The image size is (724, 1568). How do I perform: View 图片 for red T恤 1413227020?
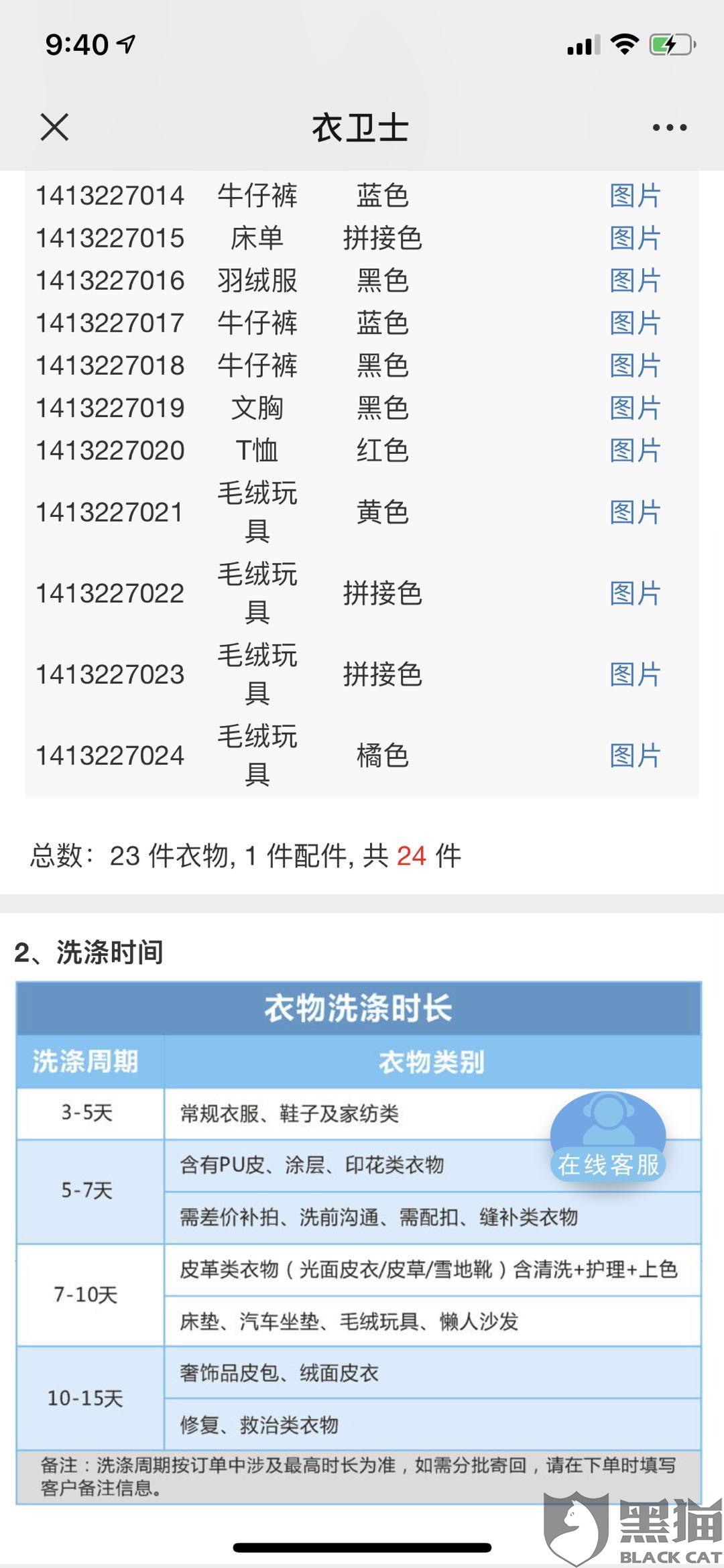(635, 450)
